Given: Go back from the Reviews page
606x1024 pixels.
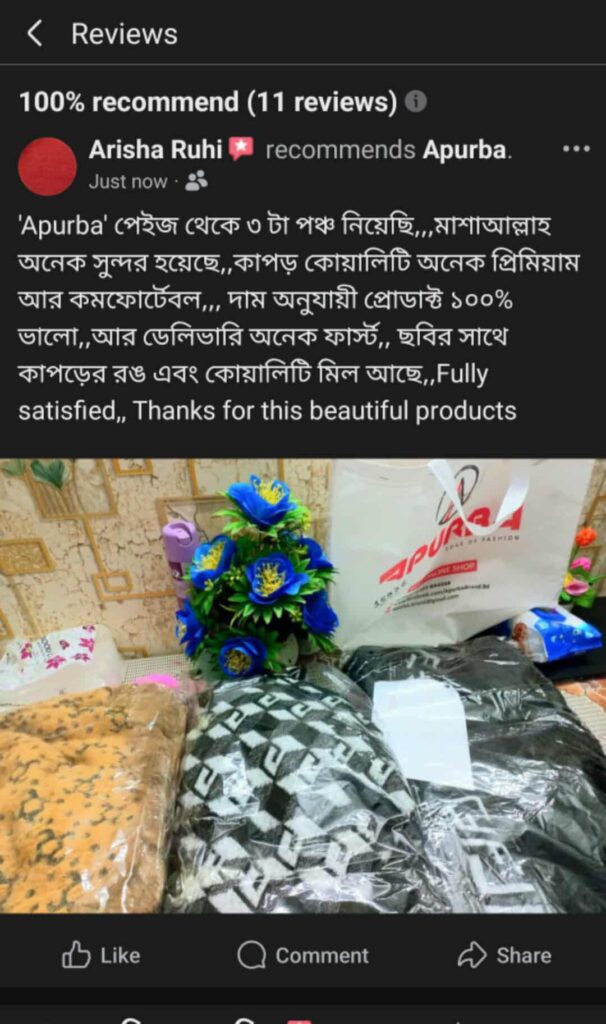Looking at the screenshot, I should pyautogui.click(x=34, y=34).
